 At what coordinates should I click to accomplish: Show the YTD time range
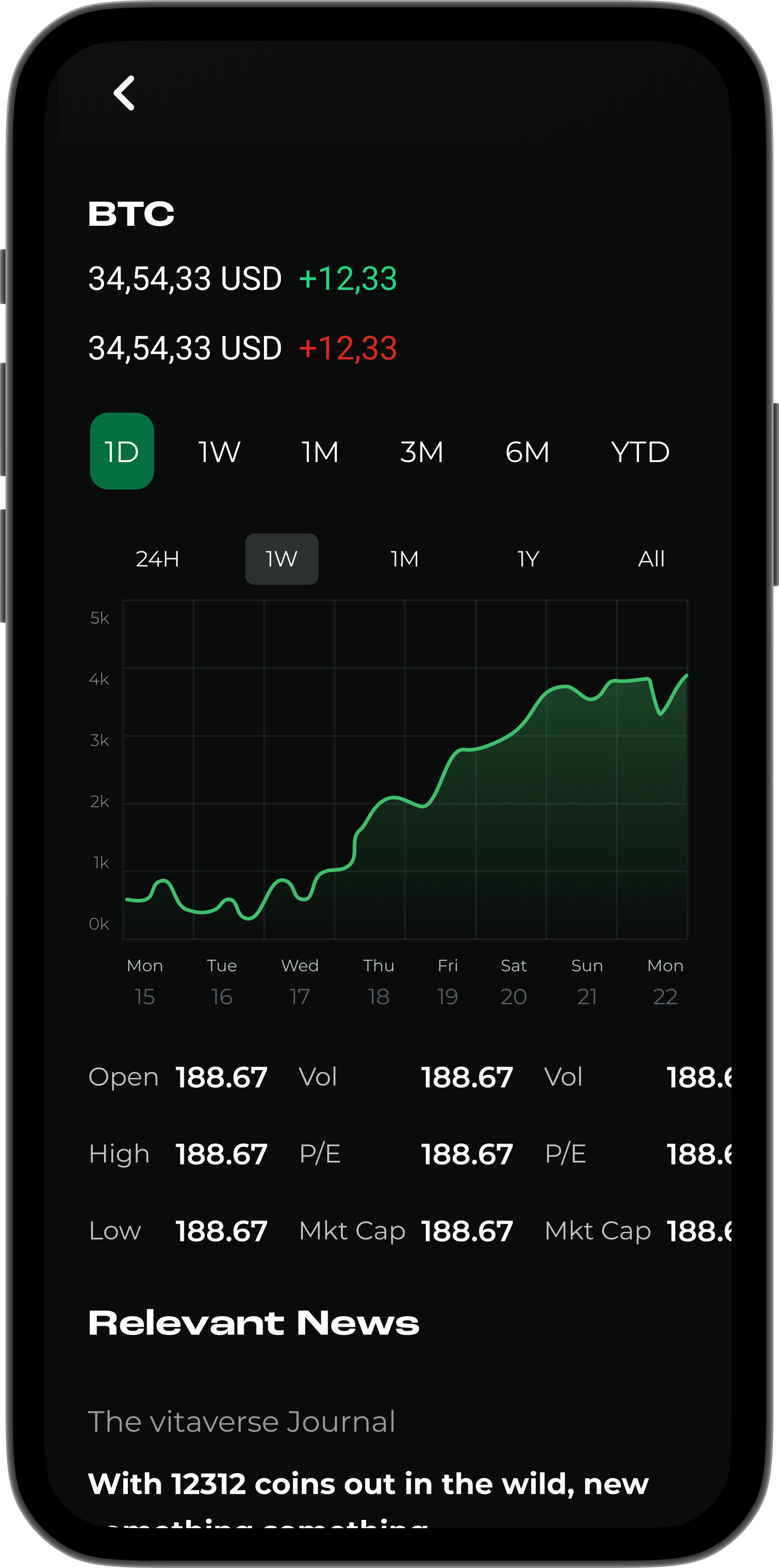click(x=640, y=452)
